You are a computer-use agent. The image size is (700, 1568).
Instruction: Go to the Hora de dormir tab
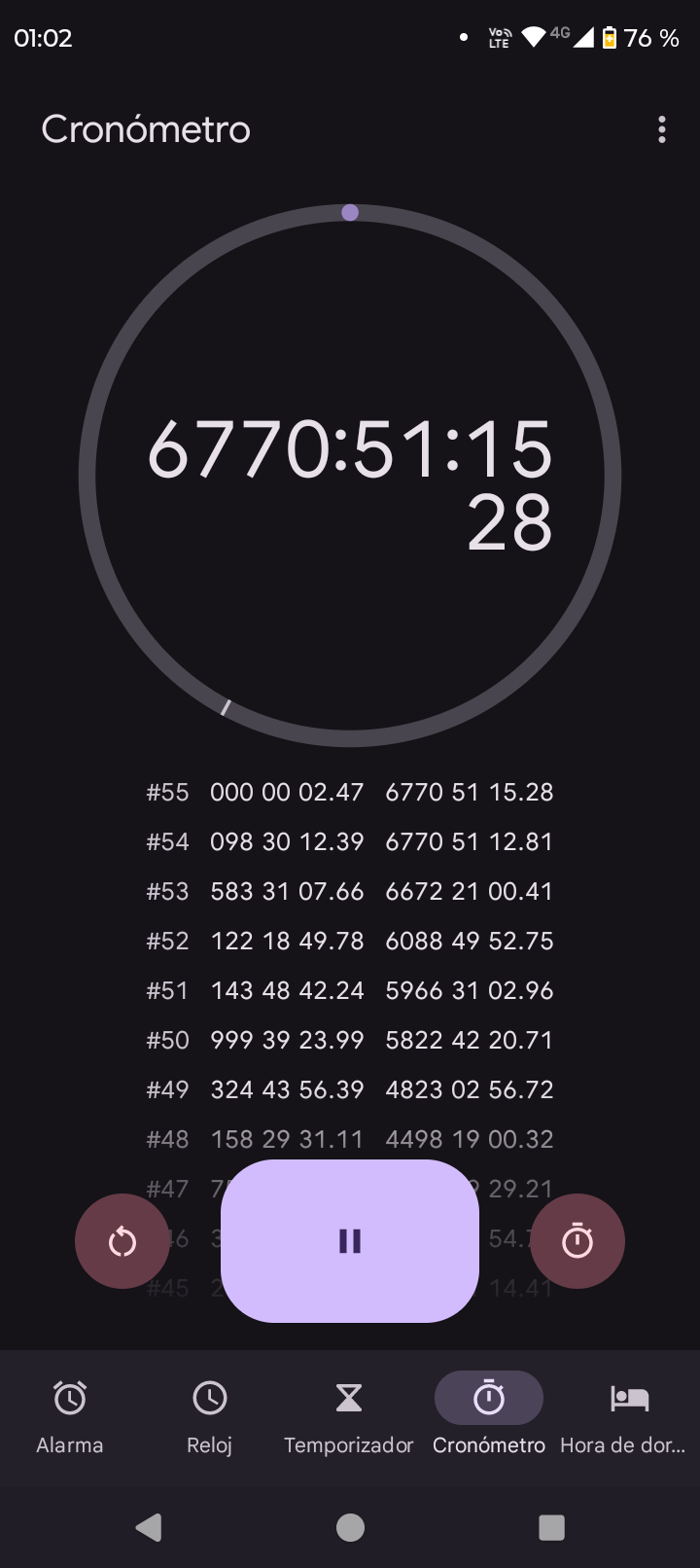[x=629, y=1417]
